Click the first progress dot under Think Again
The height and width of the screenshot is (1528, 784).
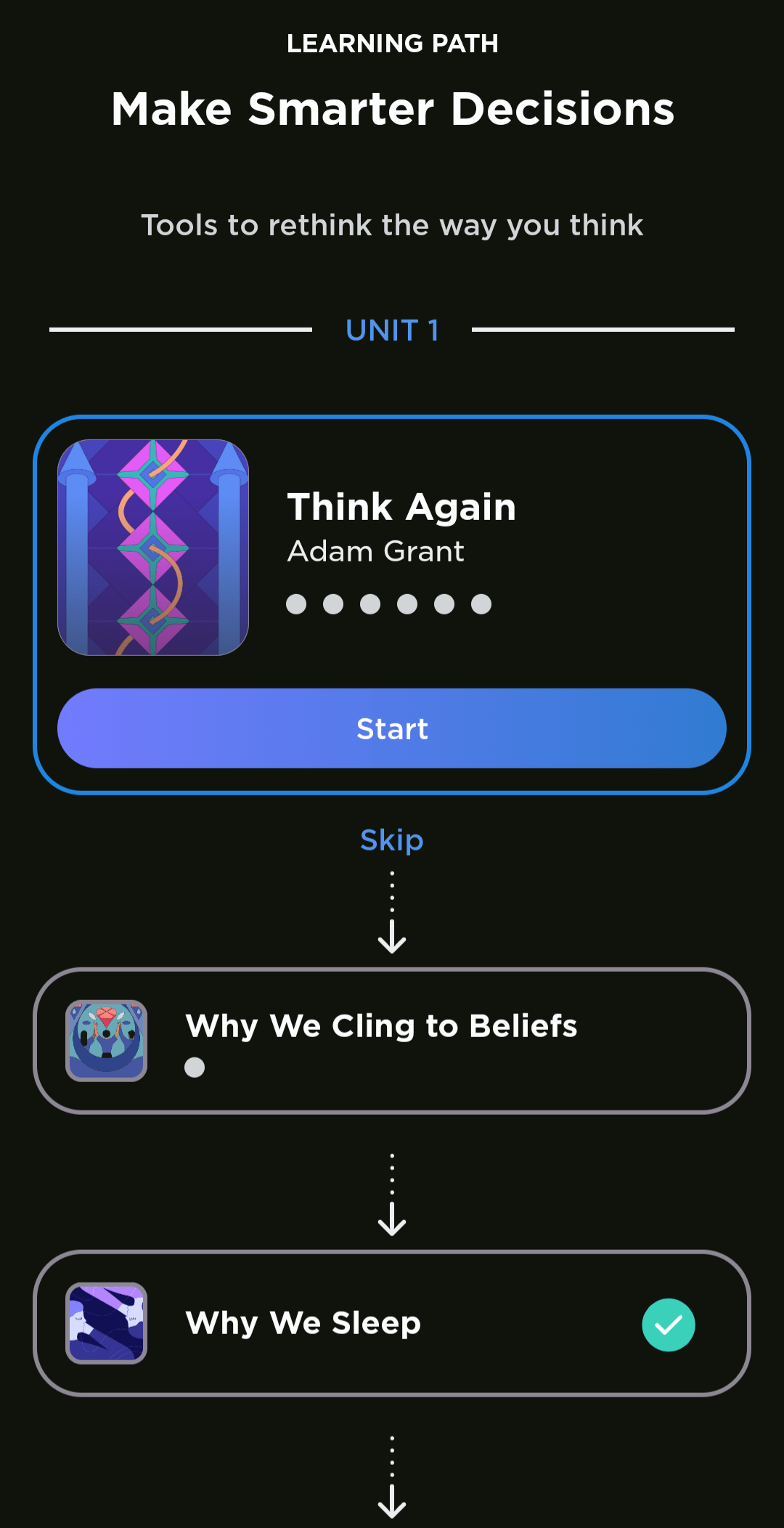tap(296, 604)
